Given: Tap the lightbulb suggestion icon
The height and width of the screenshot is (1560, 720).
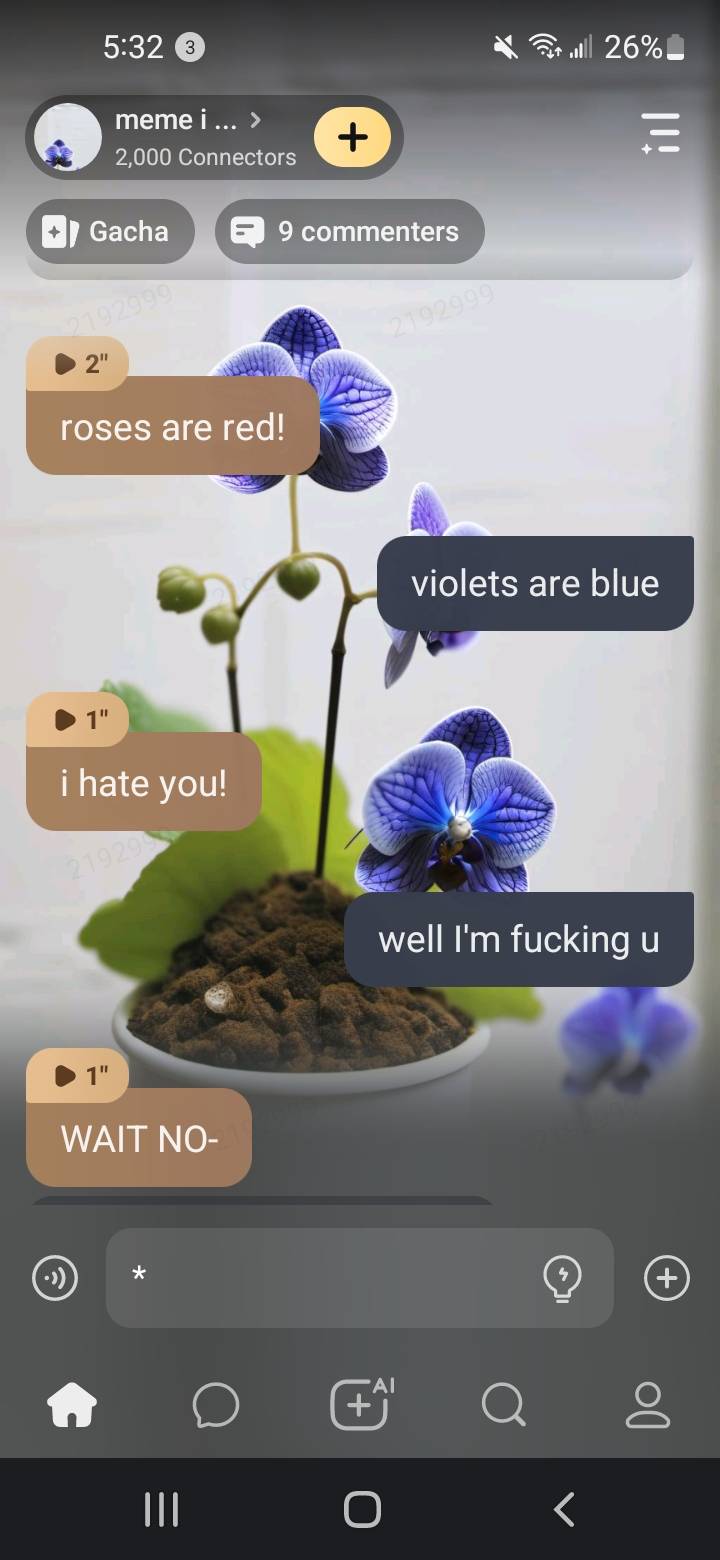Looking at the screenshot, I should 562,1277.
